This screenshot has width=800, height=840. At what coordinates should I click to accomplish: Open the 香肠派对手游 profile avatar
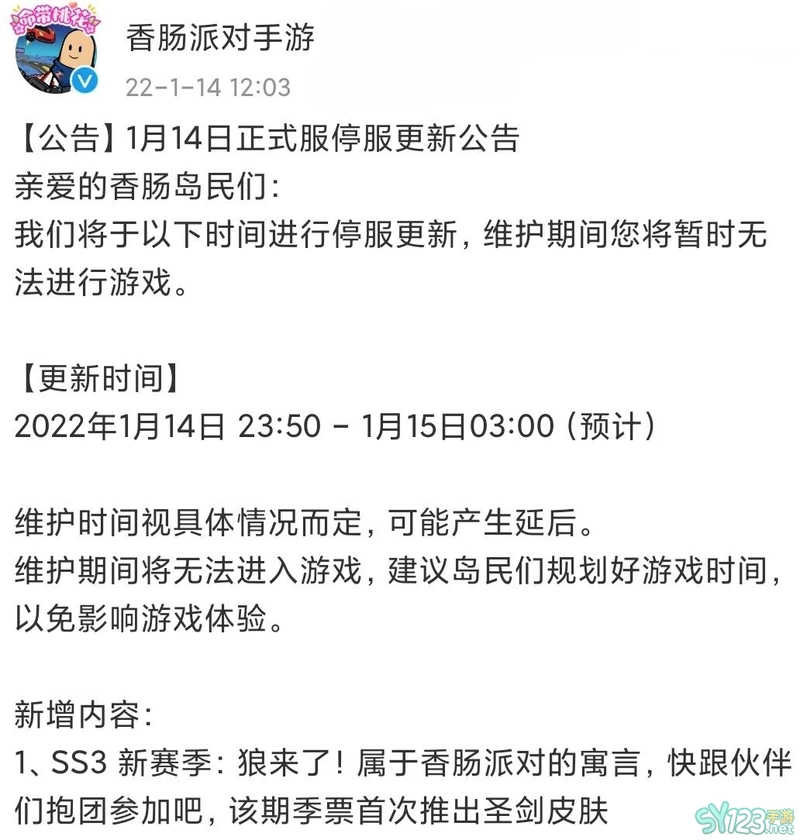56,55
